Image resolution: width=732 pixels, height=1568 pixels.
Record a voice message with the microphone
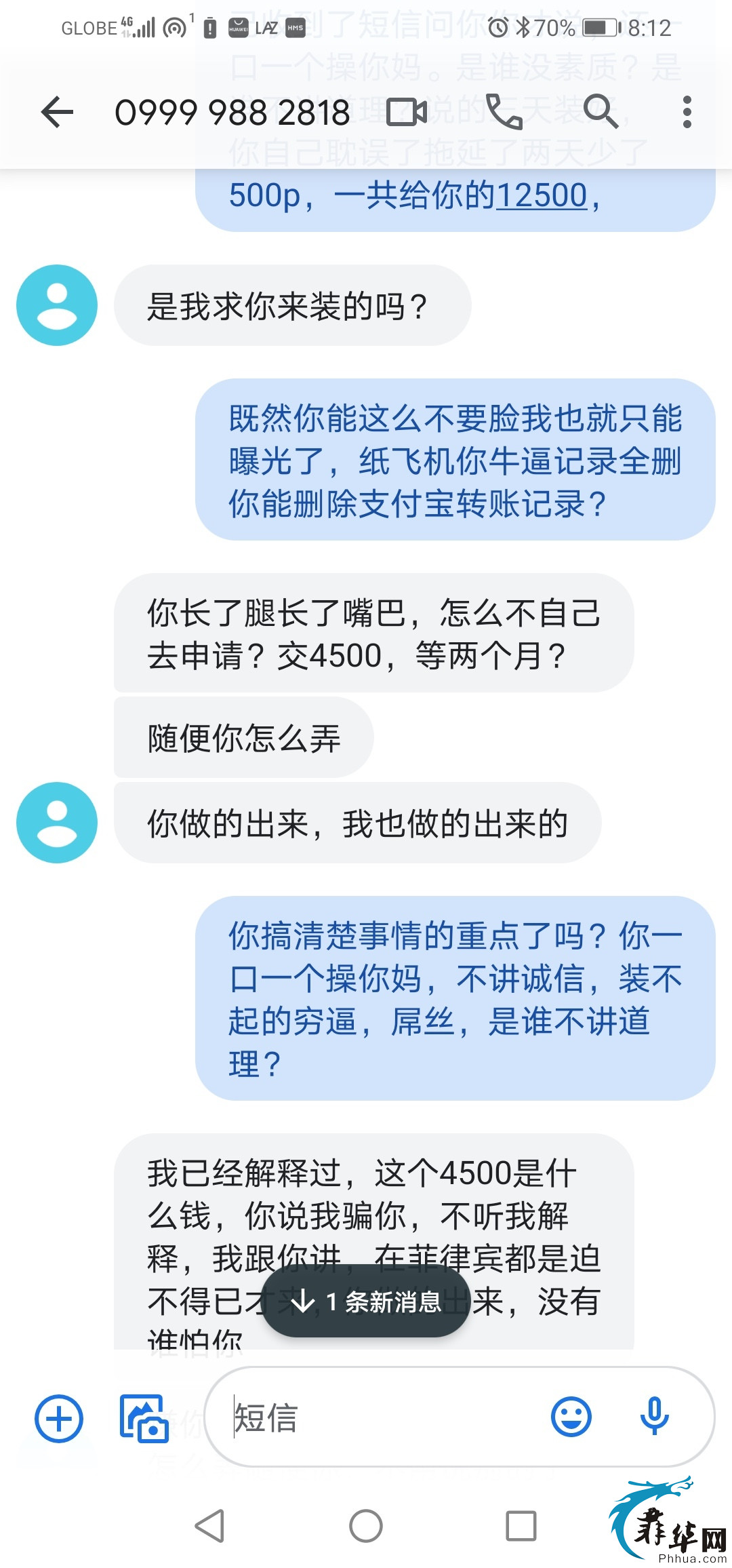[655, 1417]
